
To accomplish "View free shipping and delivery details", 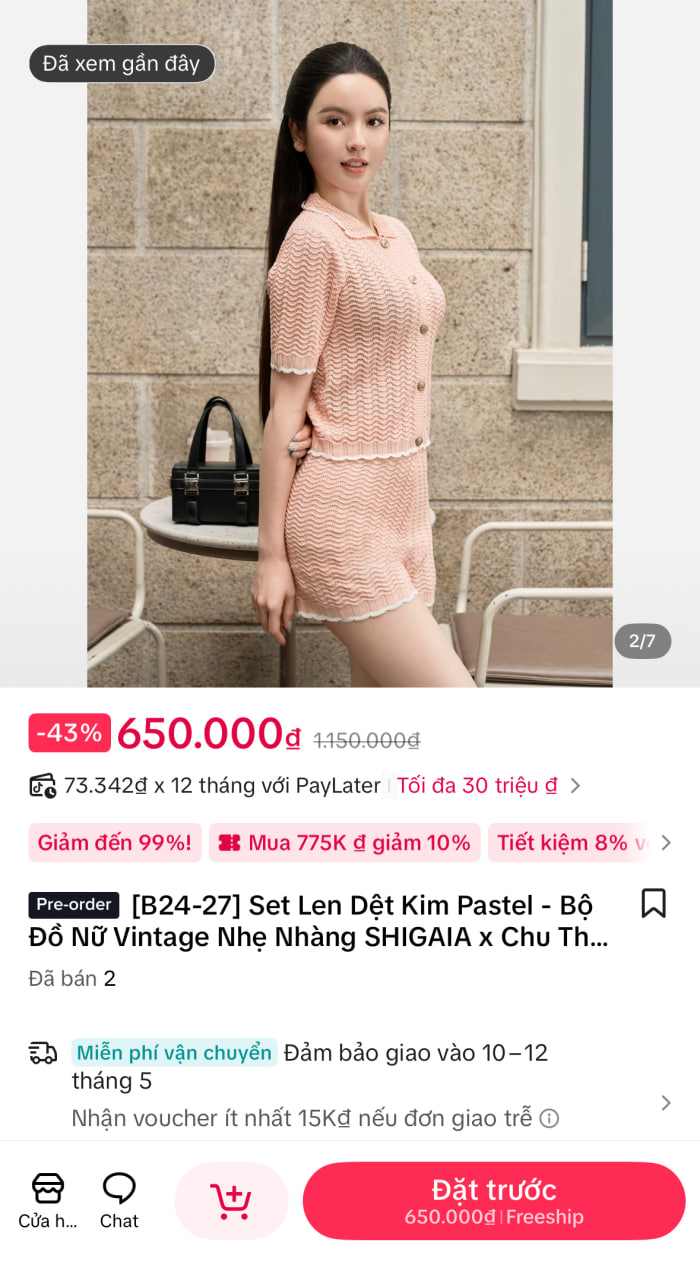I will tap(665, 1102).
